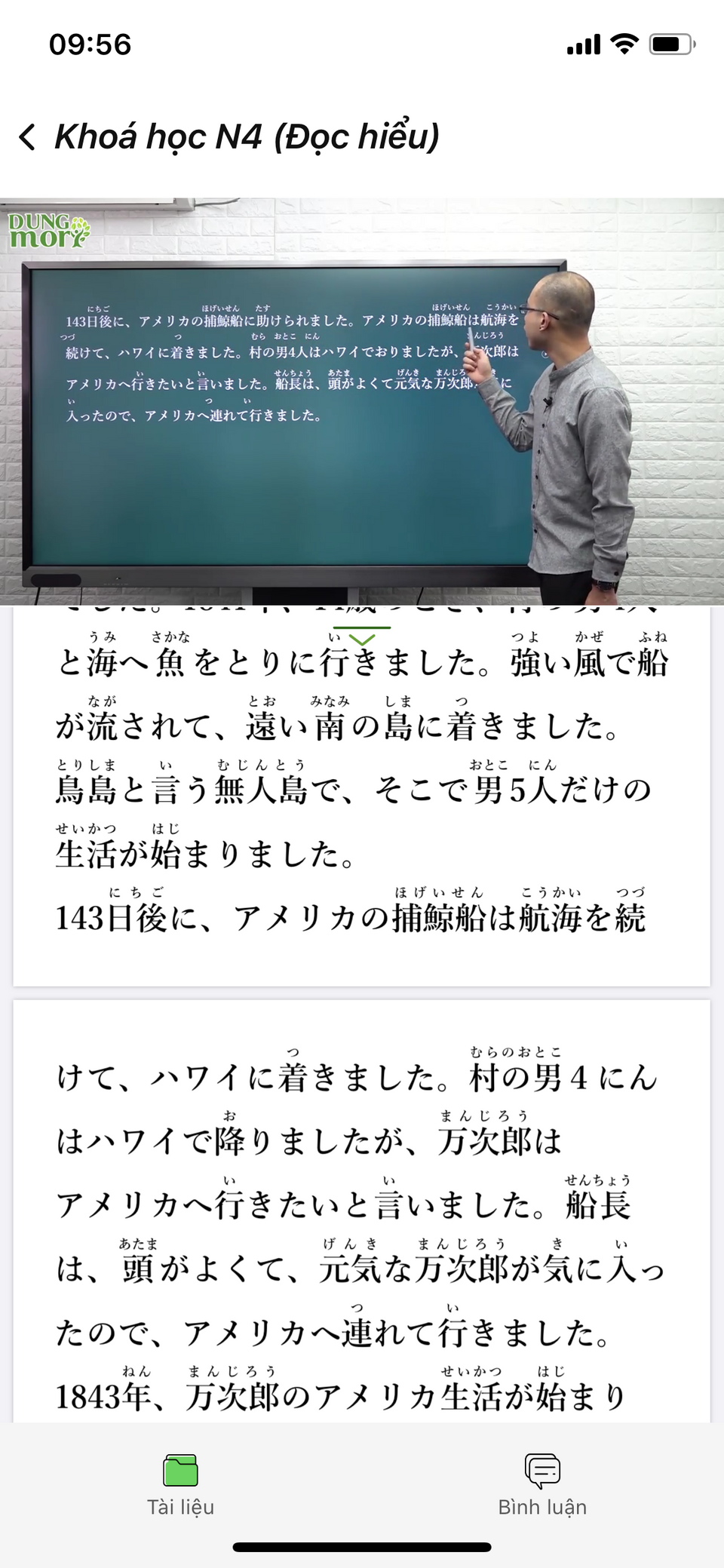Tap the lesson video player

[x=362, y=401]
